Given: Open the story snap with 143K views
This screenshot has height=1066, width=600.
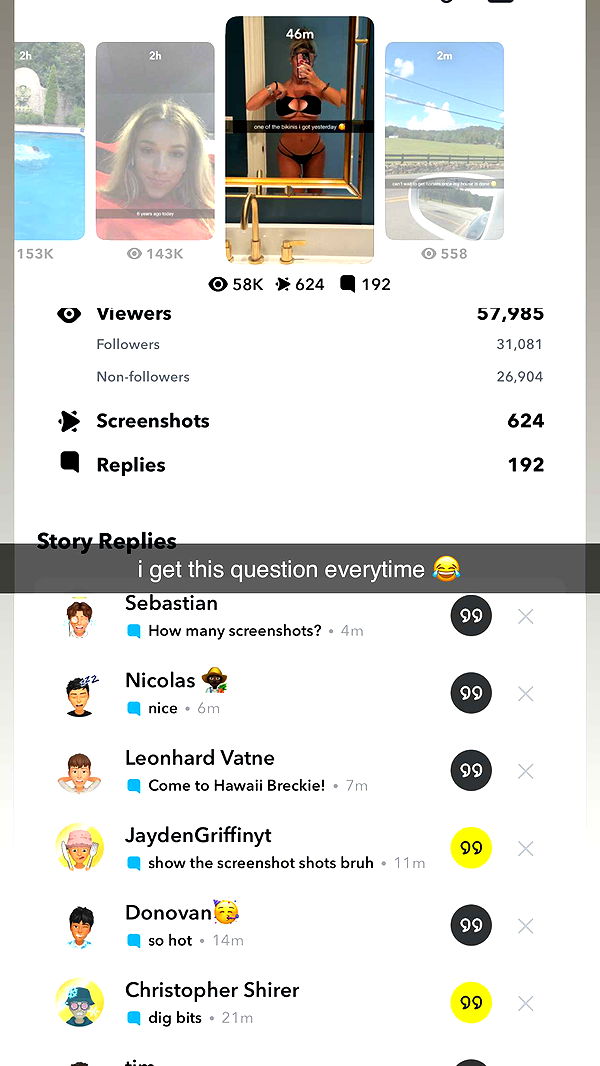Looking at the screenshot, I should [155, 140].
